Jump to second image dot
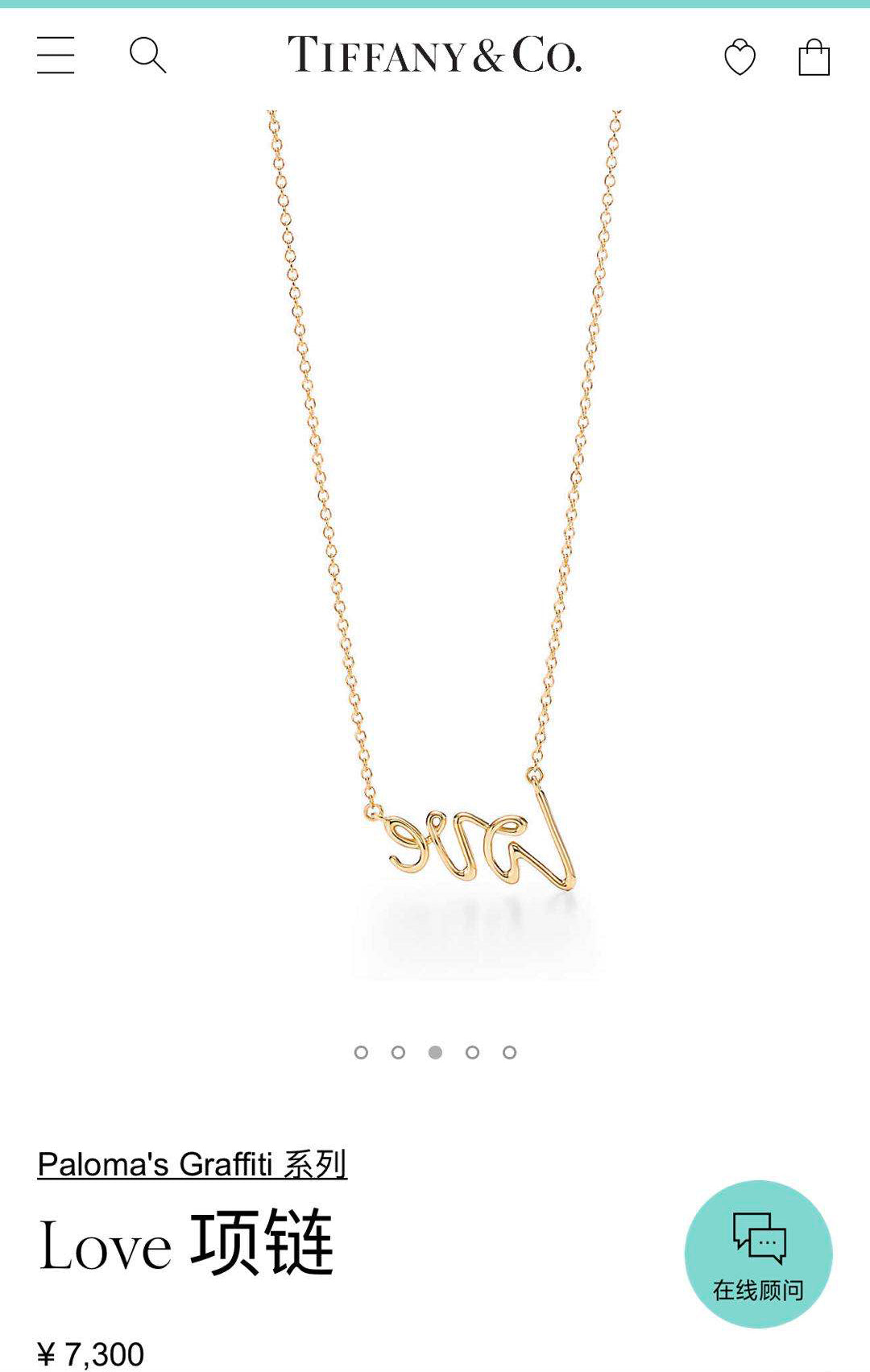 click(x=398, y=1052)
